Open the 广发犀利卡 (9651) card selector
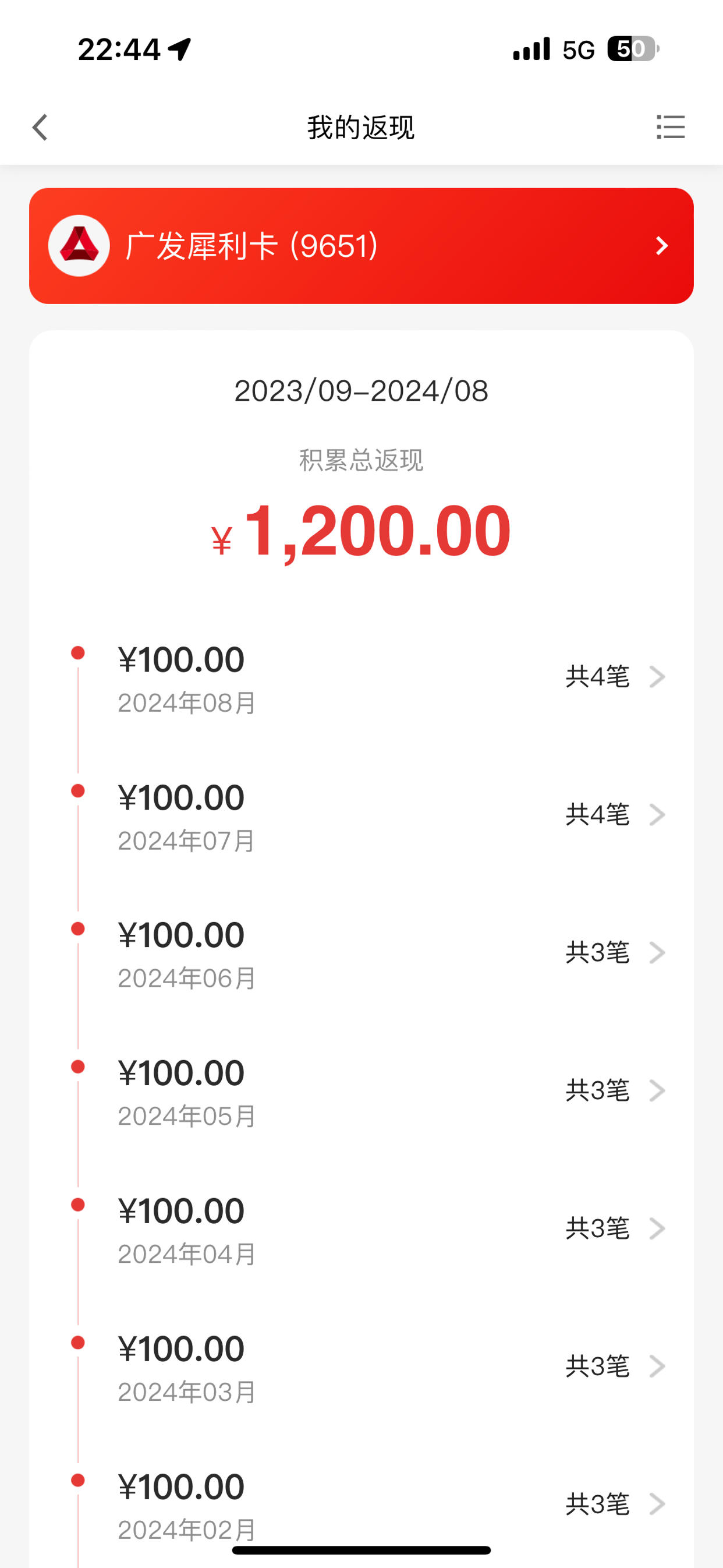This screenshot has width=723, height=1568. (361, 246)
